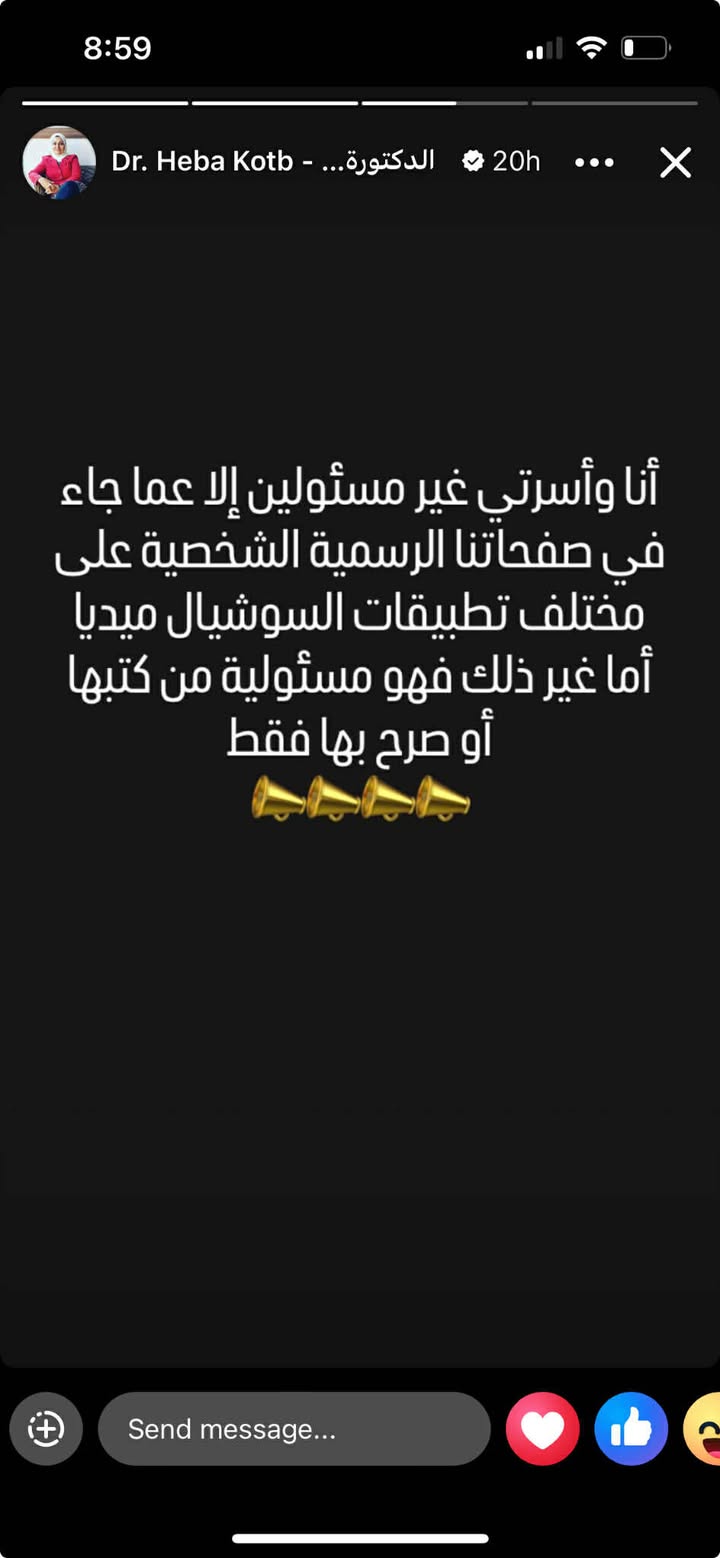720x1558 pixels.
Task: Tap the Send message field
Action: click(x=294, y=1429)
